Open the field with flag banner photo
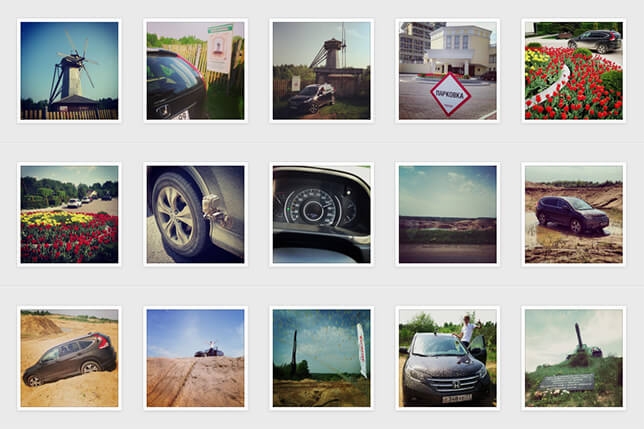644x429 pixels. pyautogui.click(x=321, y=357)
